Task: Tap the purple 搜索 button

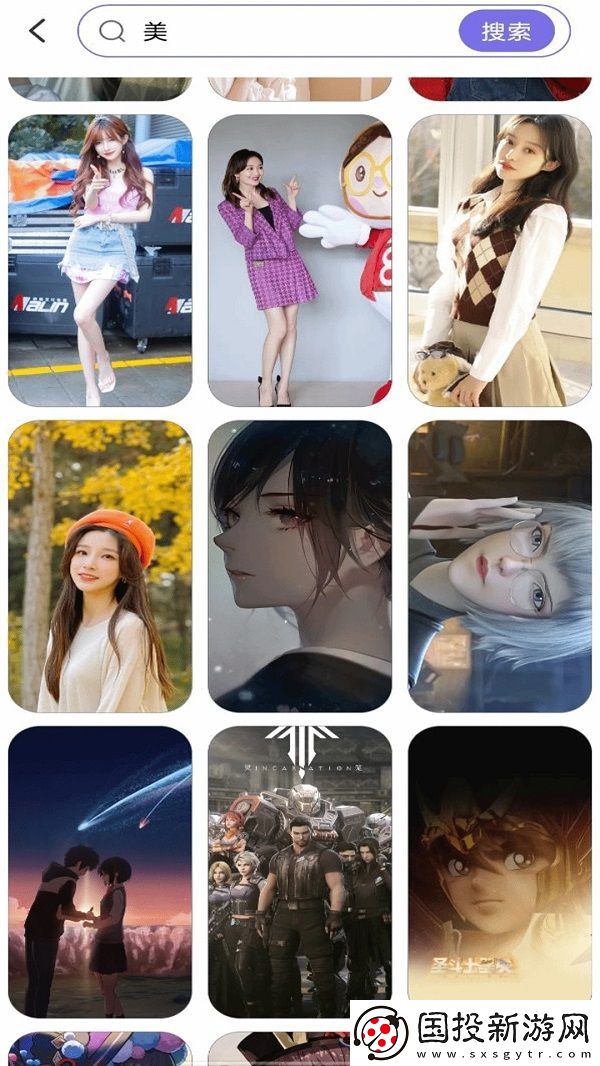Action: click(506, 32)
